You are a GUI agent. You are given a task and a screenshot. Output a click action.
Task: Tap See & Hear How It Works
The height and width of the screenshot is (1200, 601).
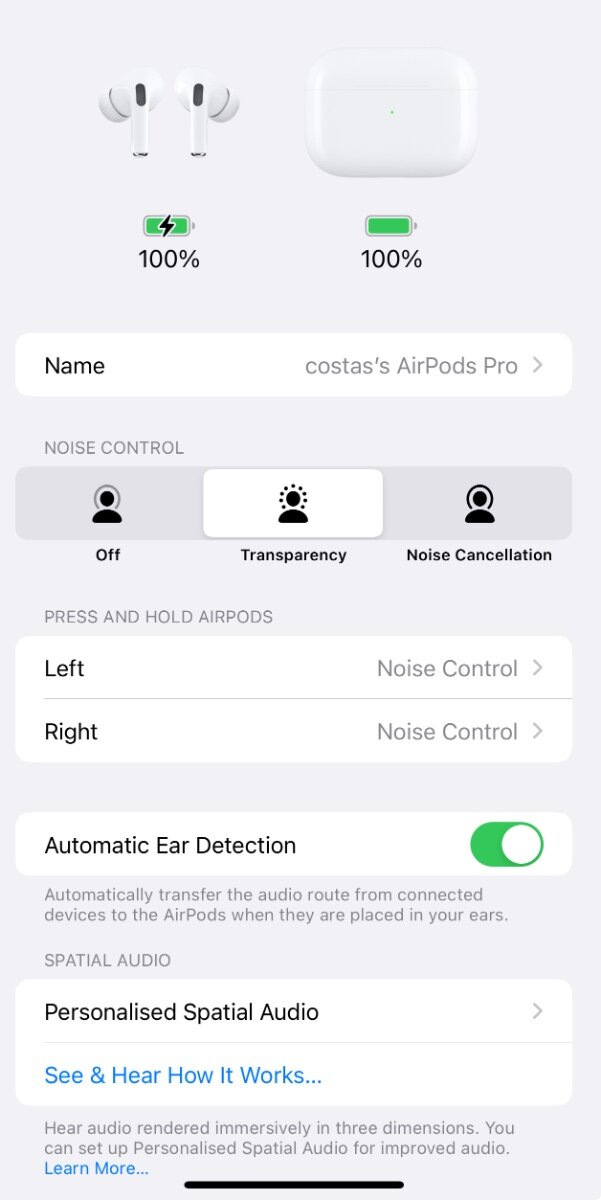[183, 1075]
